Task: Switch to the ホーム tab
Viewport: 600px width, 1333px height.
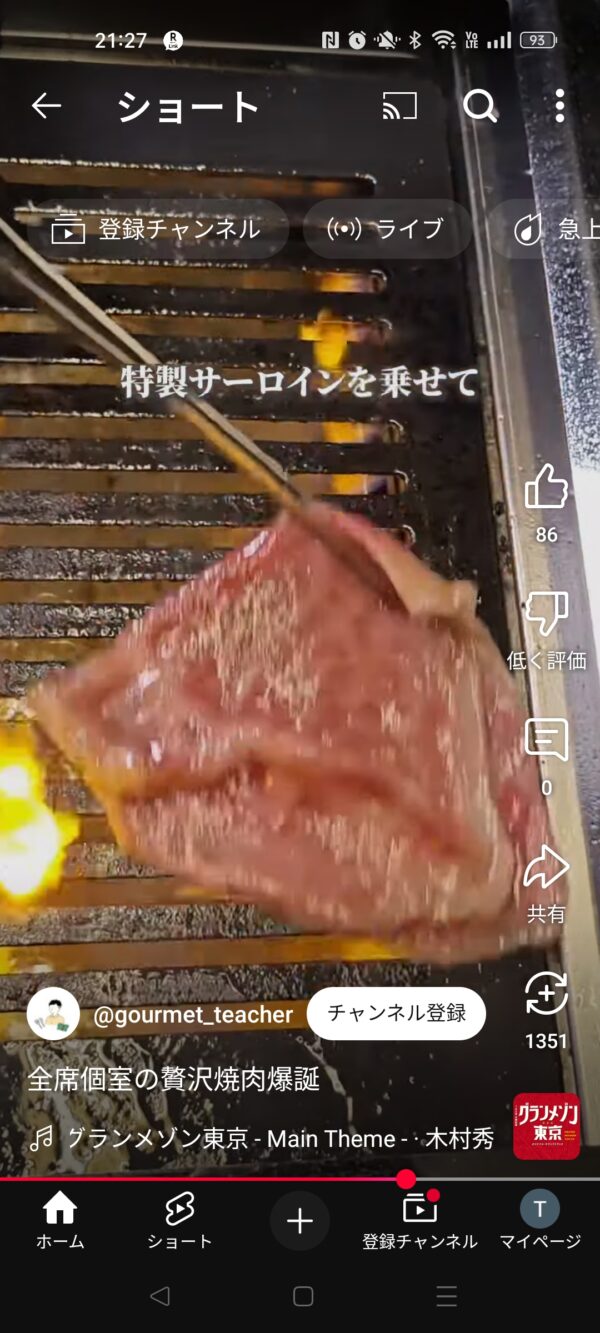Action: [60, 1221]
